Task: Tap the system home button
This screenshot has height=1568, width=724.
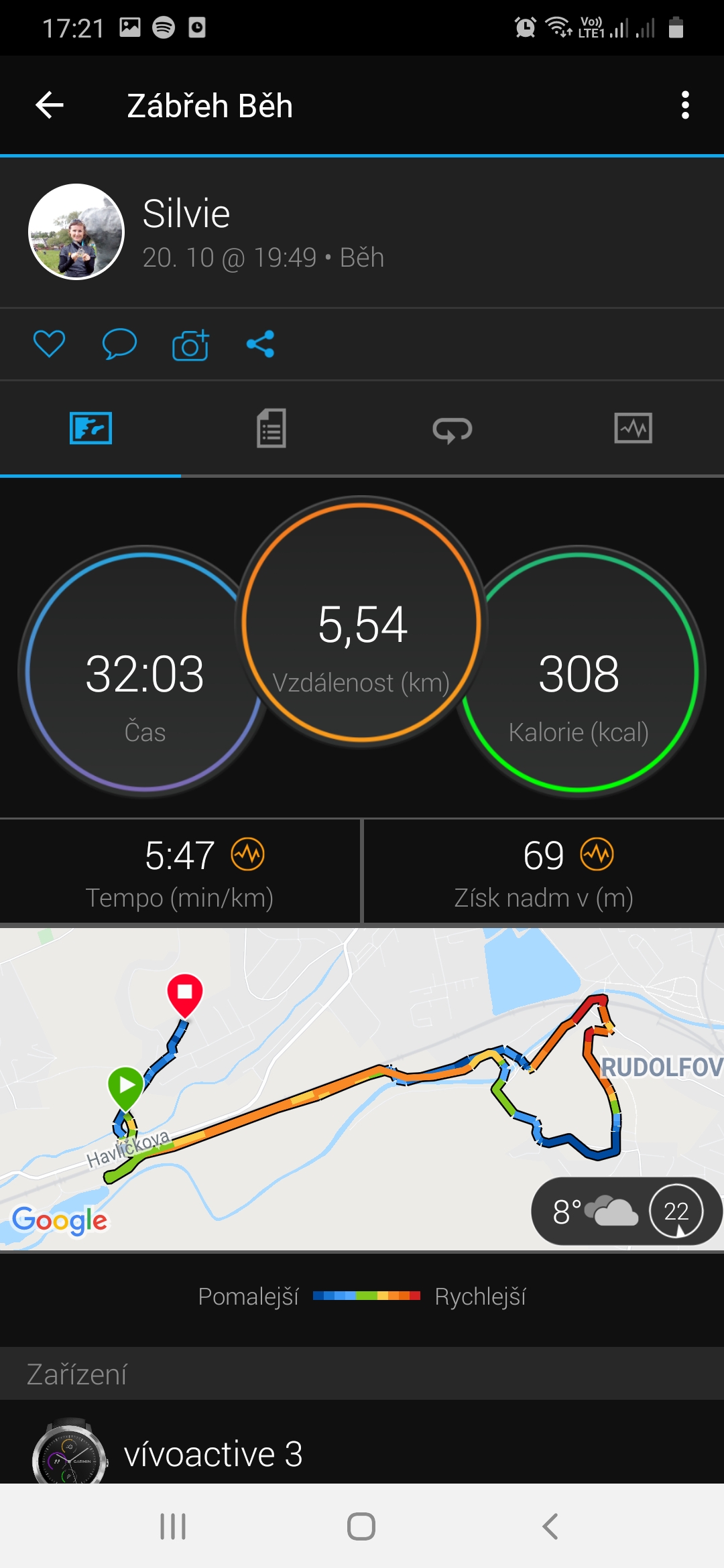Action: (x=361, y=1526)
